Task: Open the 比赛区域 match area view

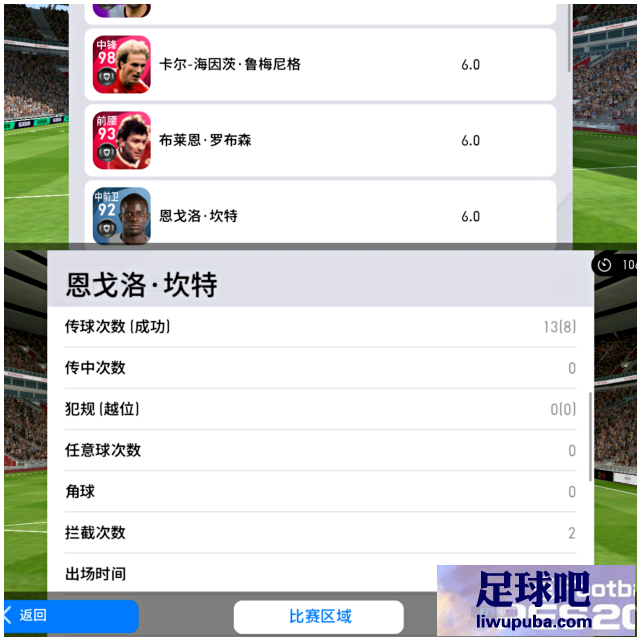Action: 319,616
